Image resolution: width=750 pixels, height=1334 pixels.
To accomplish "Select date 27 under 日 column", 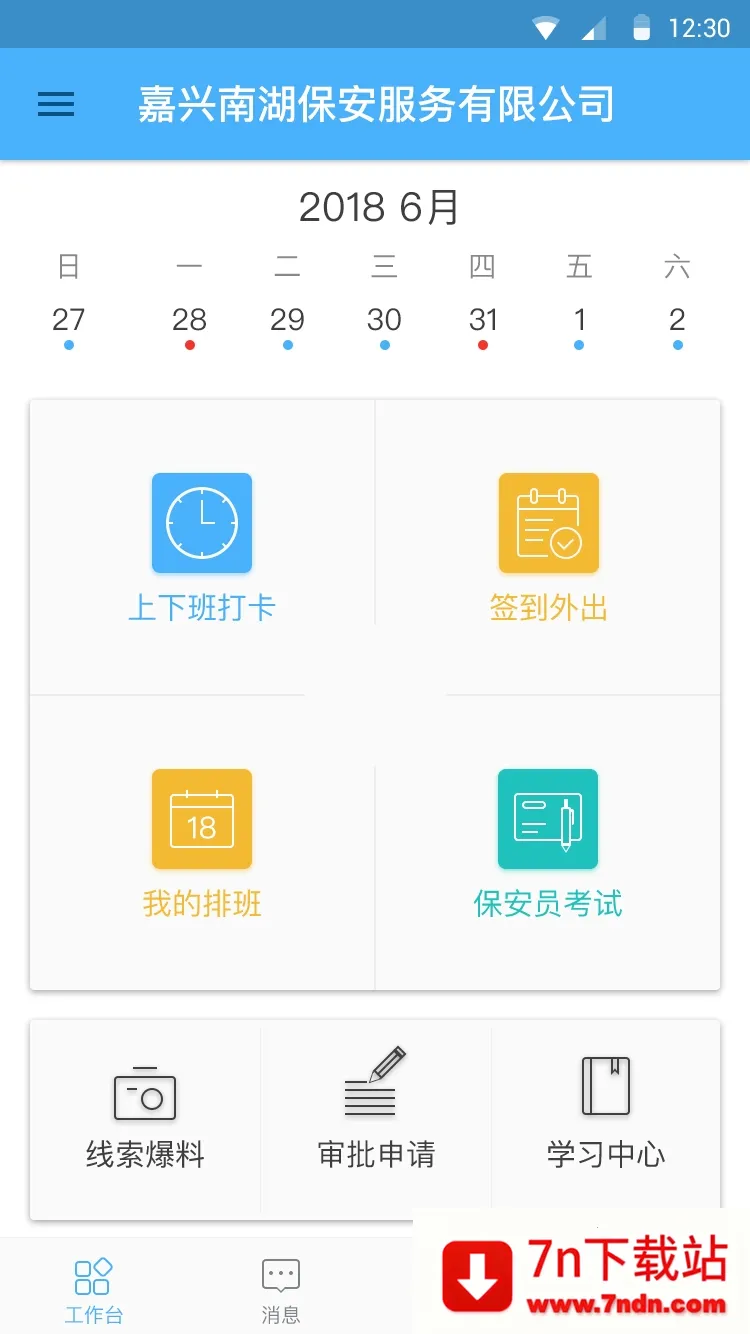I will pyautogui.click(x=68, y=320).
